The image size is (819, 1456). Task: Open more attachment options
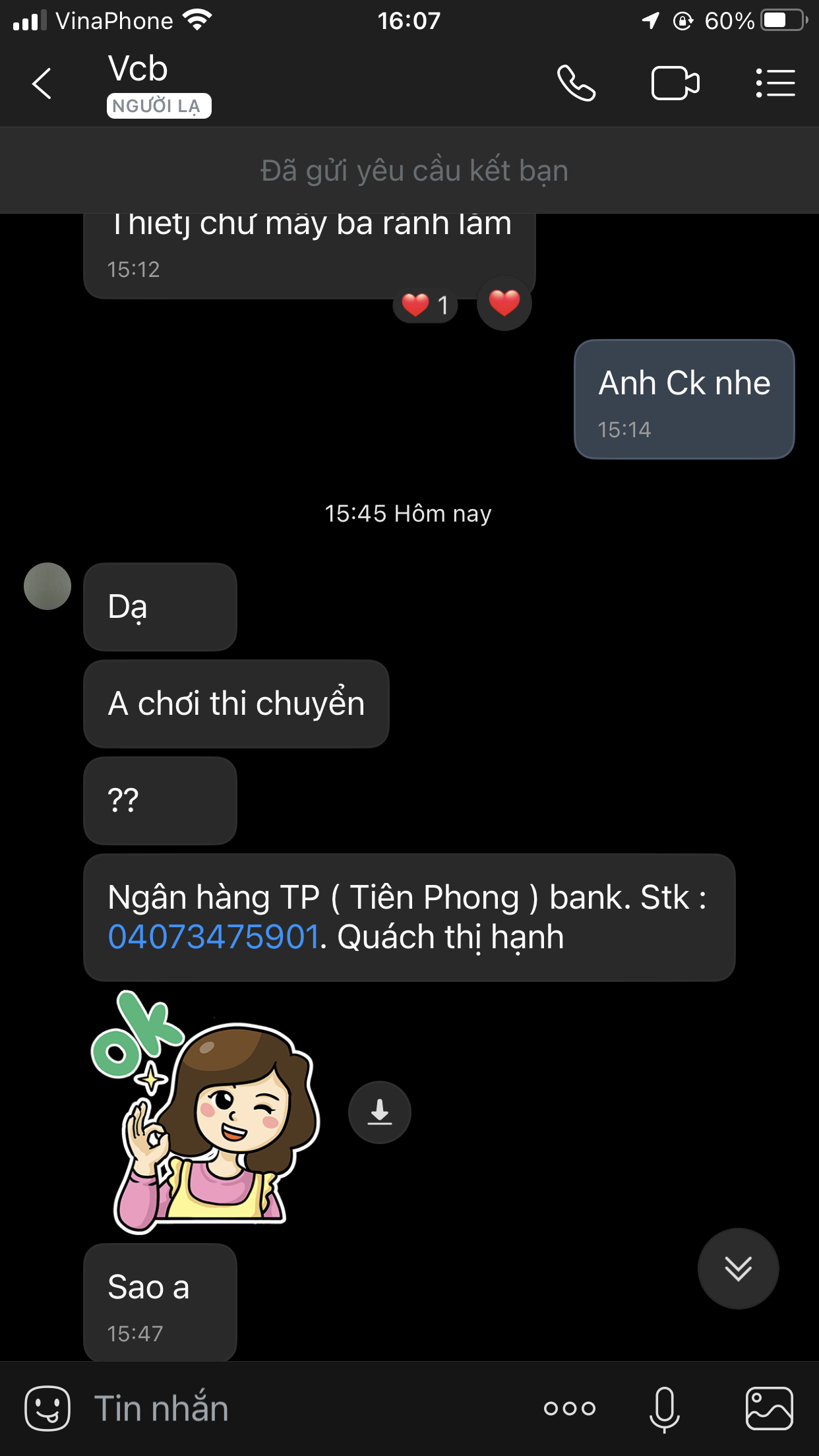(570, 1409)
